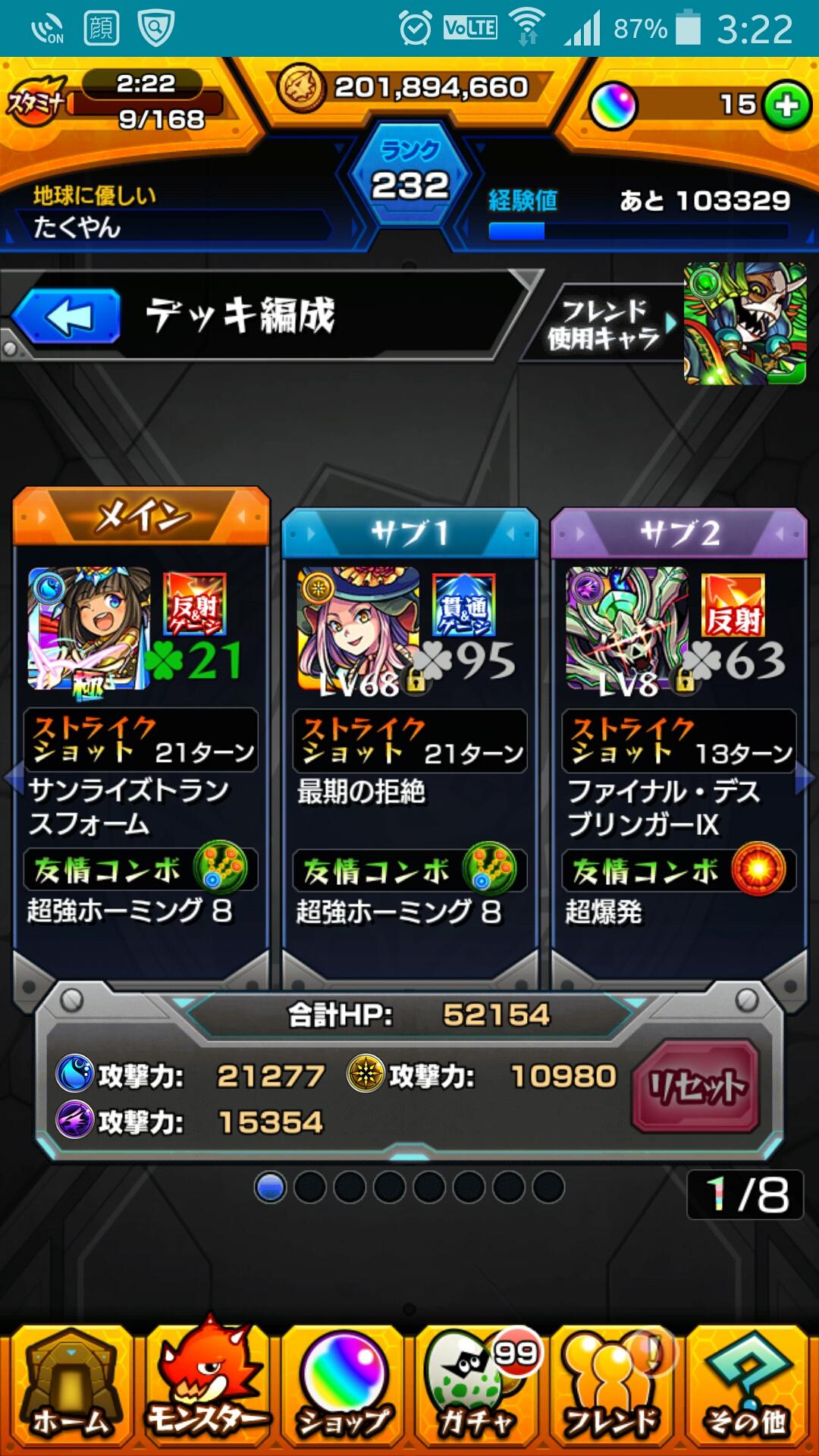Jump to the second deck page dot
The width and height of the screenshot is (819, 1456).
tap(310, 1187)
